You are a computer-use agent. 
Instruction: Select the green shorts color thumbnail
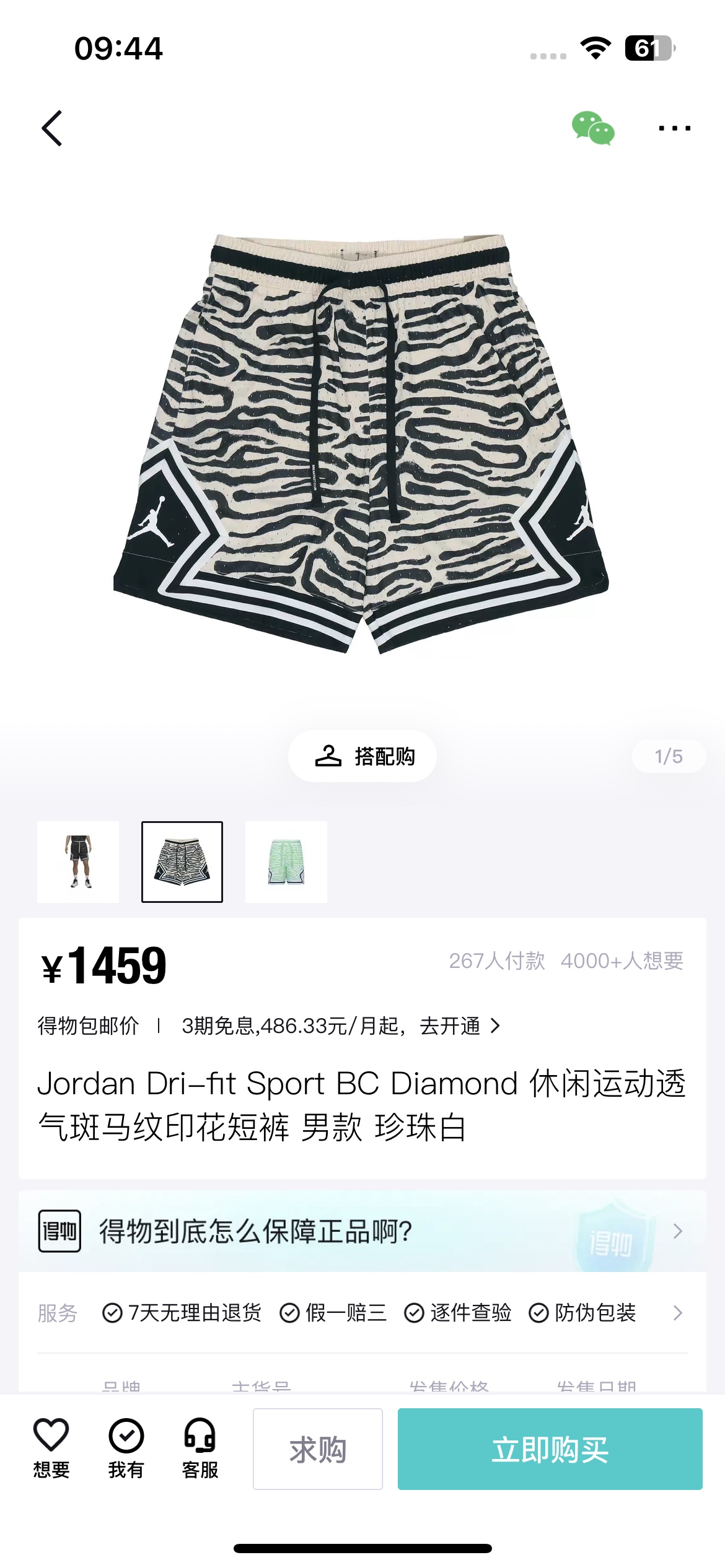click(x=286, y=862)
